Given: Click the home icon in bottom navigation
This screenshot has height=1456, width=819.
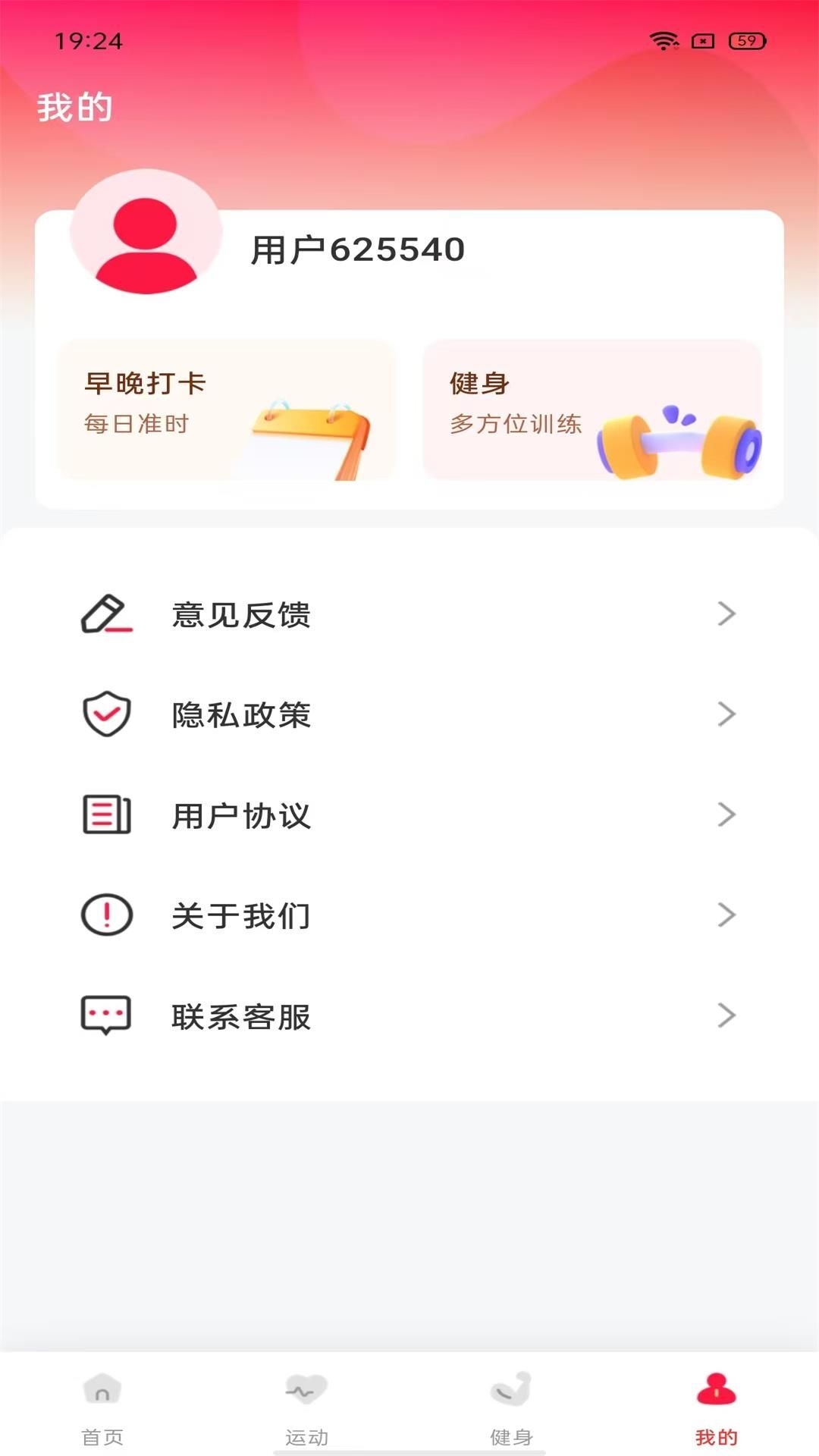Looking at the screenshot, I should click(102, 1401).
